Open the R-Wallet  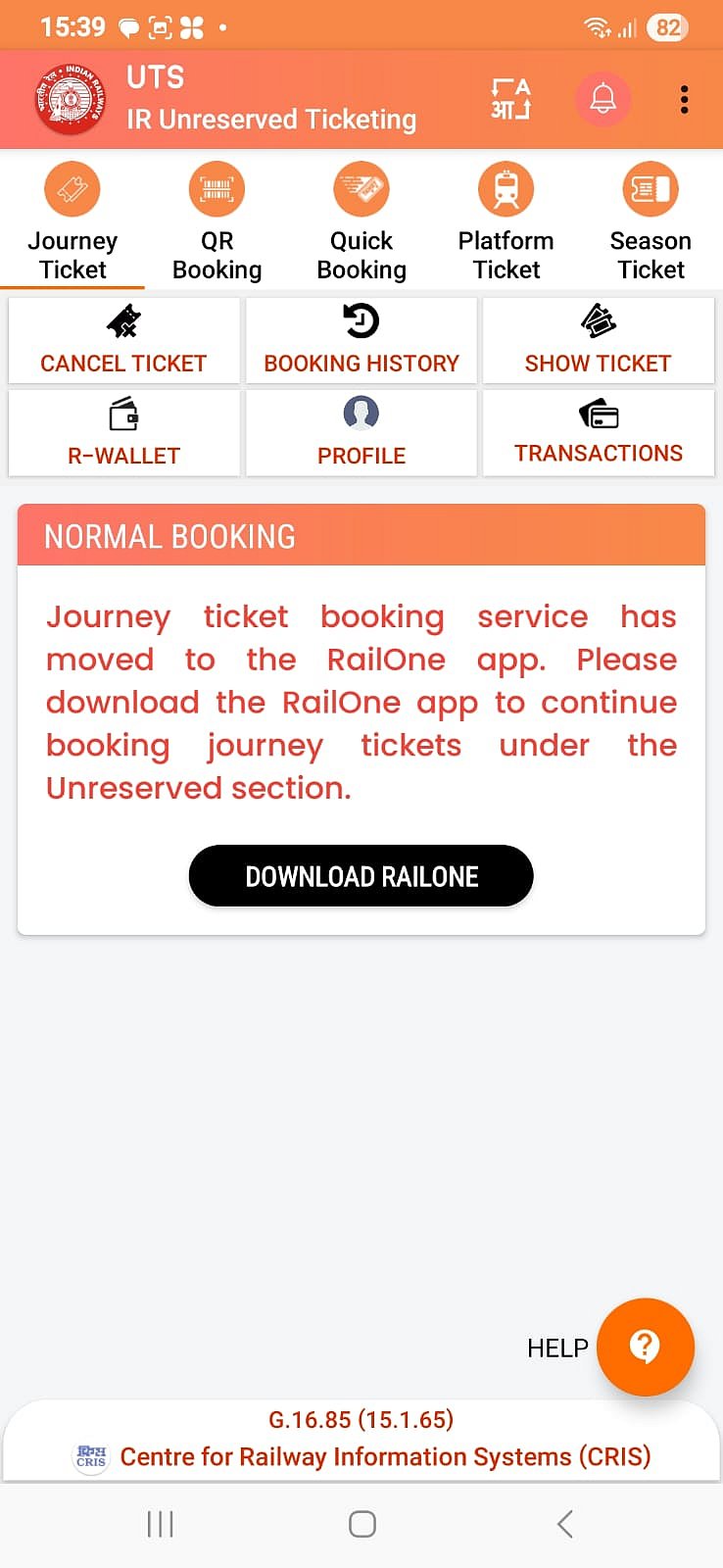pos(123,432)
